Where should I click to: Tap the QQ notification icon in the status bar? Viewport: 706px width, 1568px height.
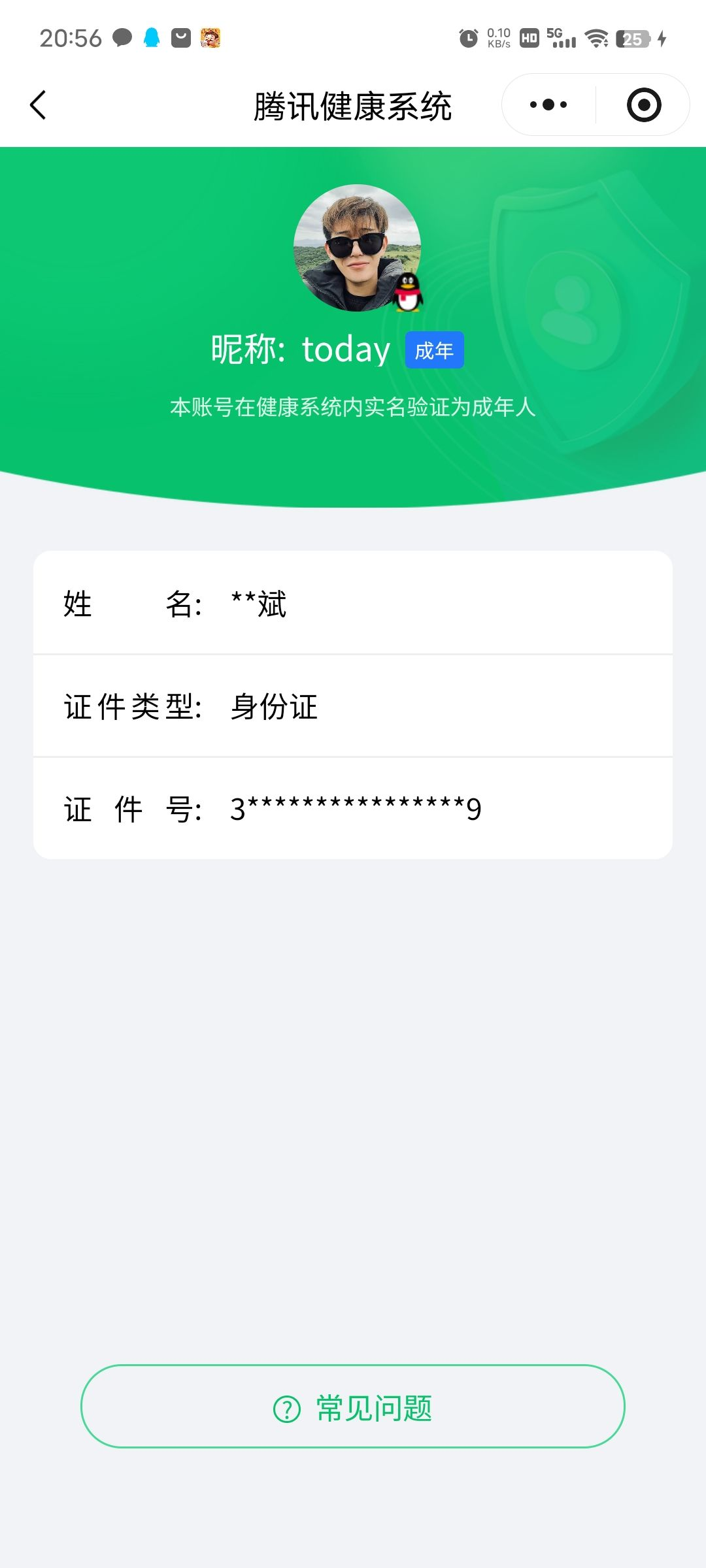click(152, 37)
